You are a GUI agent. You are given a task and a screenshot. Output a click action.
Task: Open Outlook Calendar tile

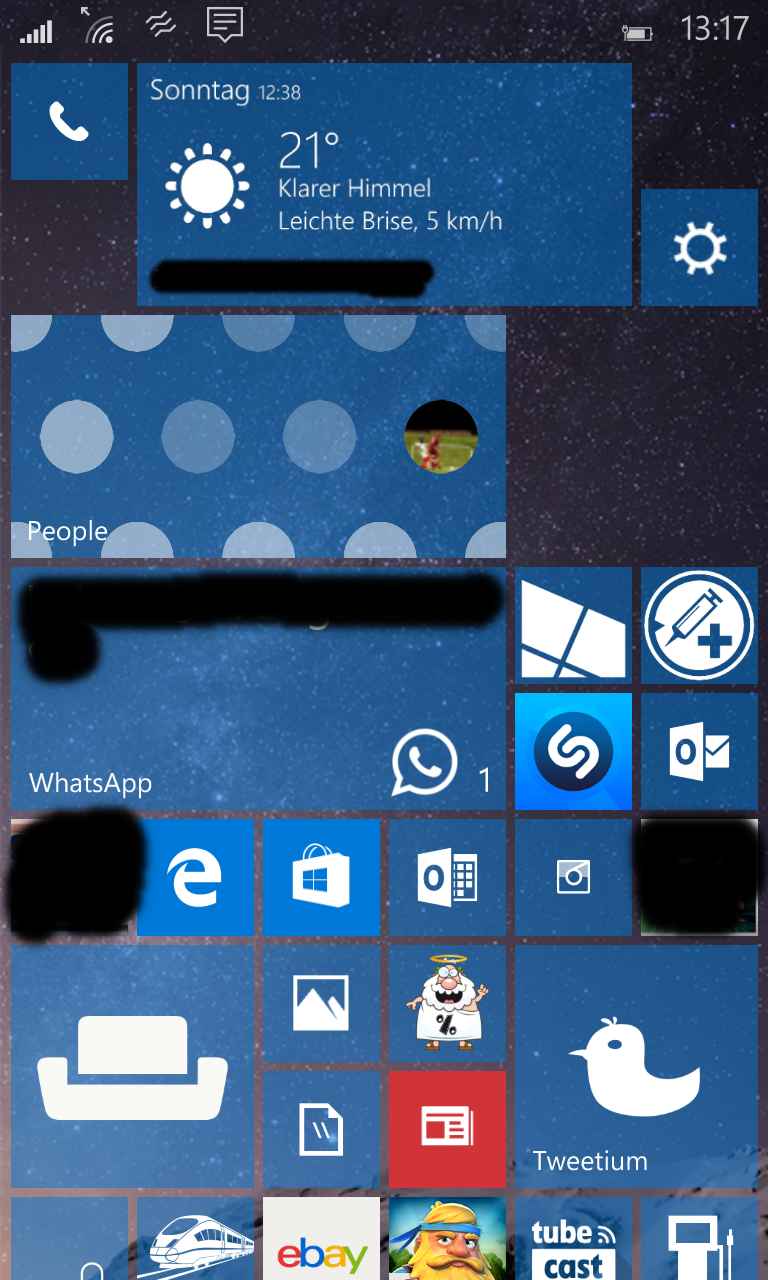click(447, 878)
